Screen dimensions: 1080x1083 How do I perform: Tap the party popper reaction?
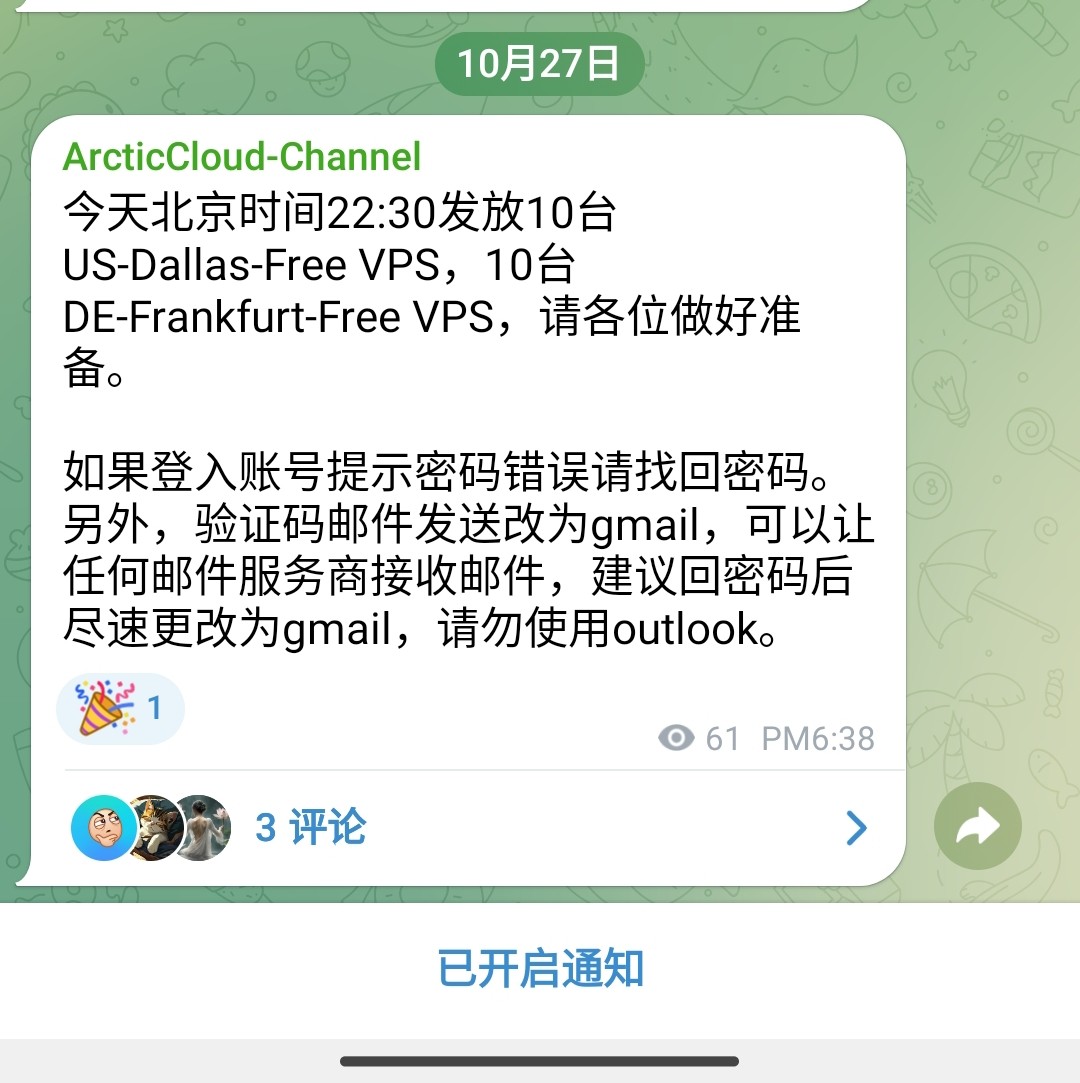[120, 709]
